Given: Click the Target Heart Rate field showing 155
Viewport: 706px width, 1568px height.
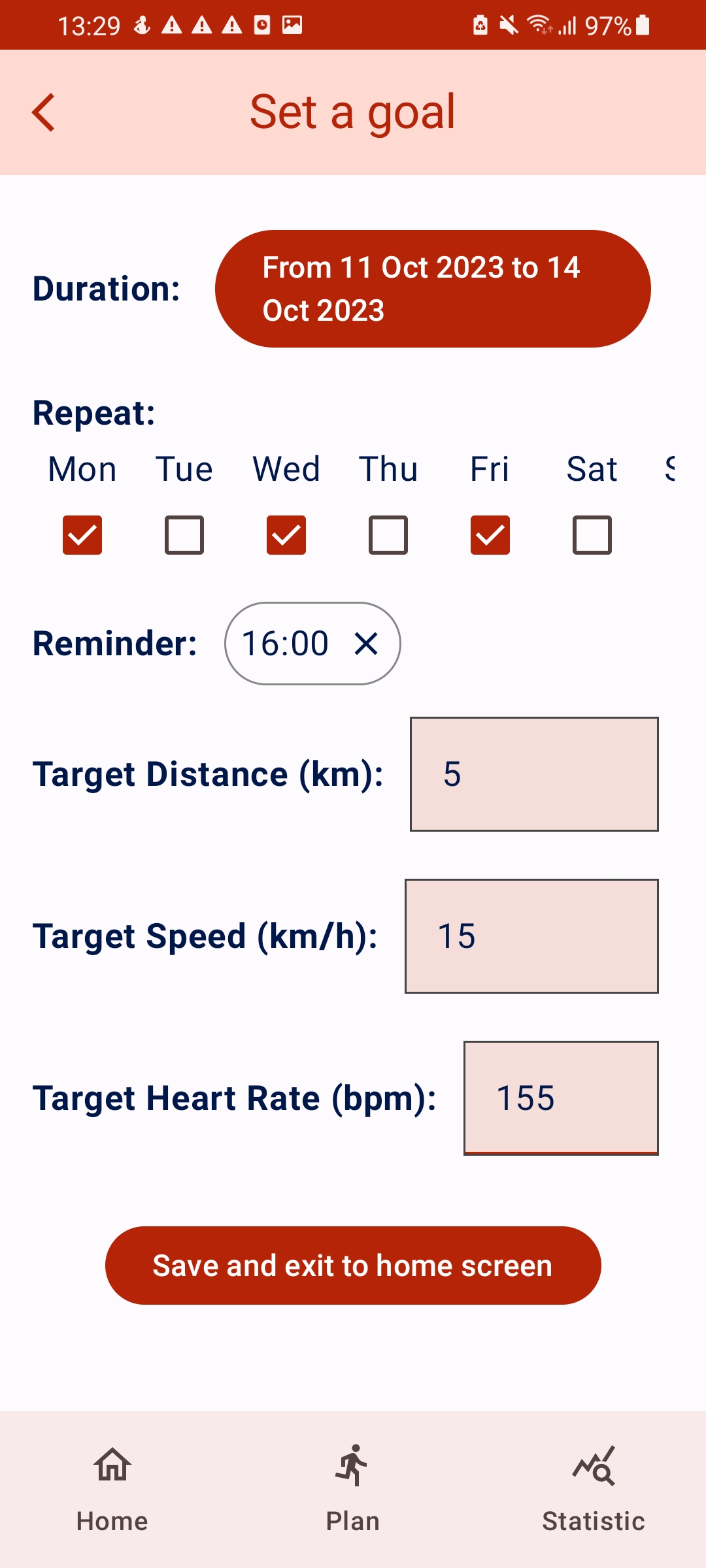Looking at the screenshot, I should [561, 1098].
